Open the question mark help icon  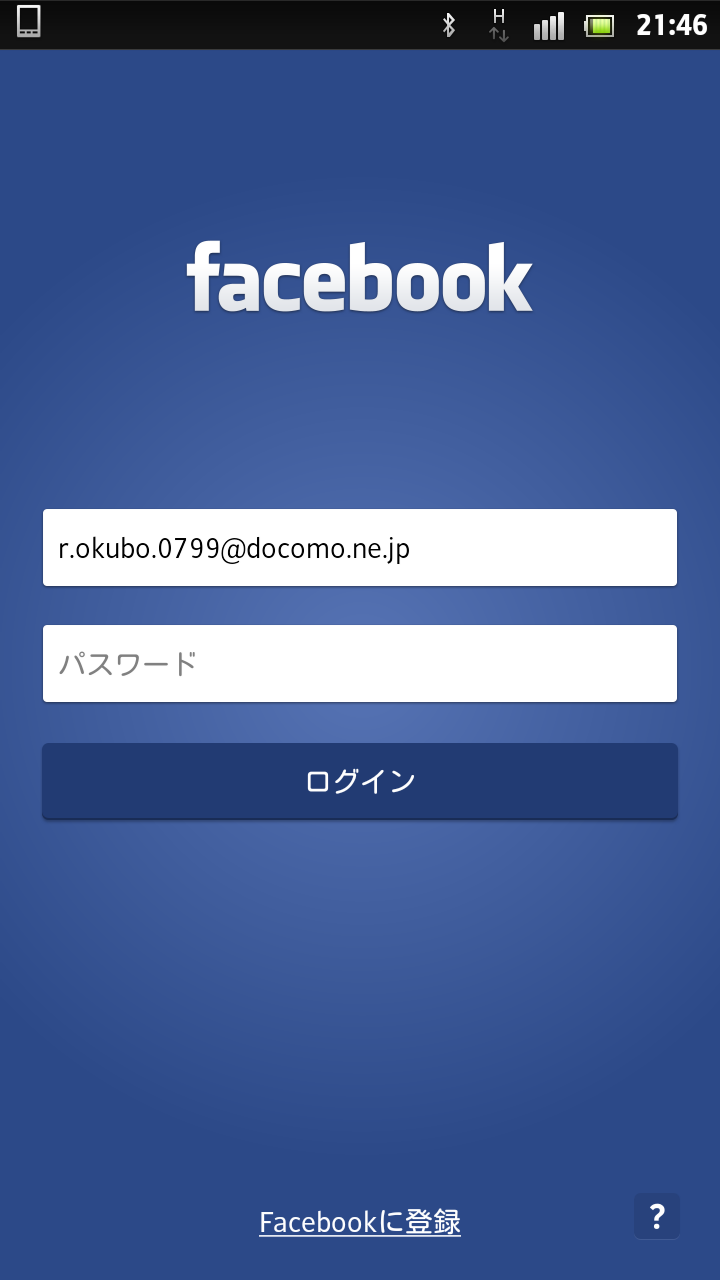pyautogui.click(x=657, y=1216)
